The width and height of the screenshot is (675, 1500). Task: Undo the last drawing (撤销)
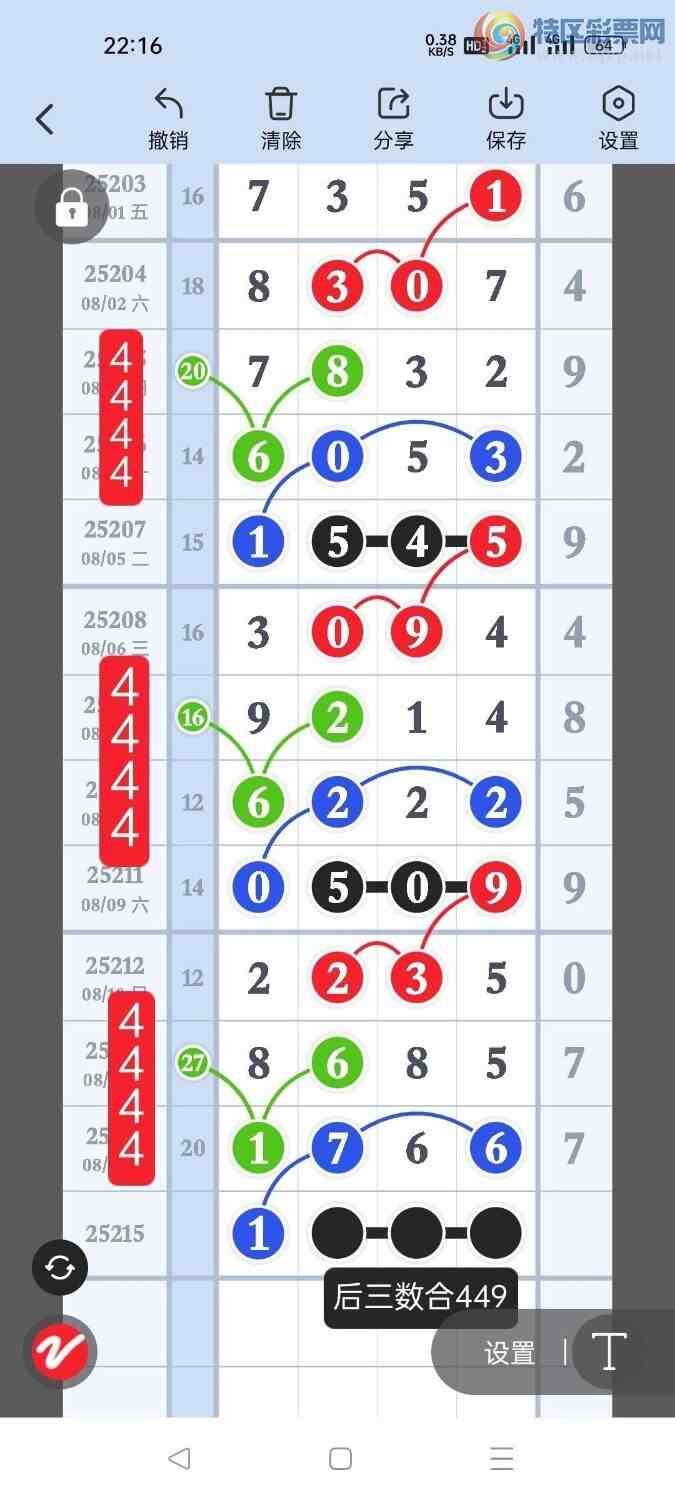[168, 119]
